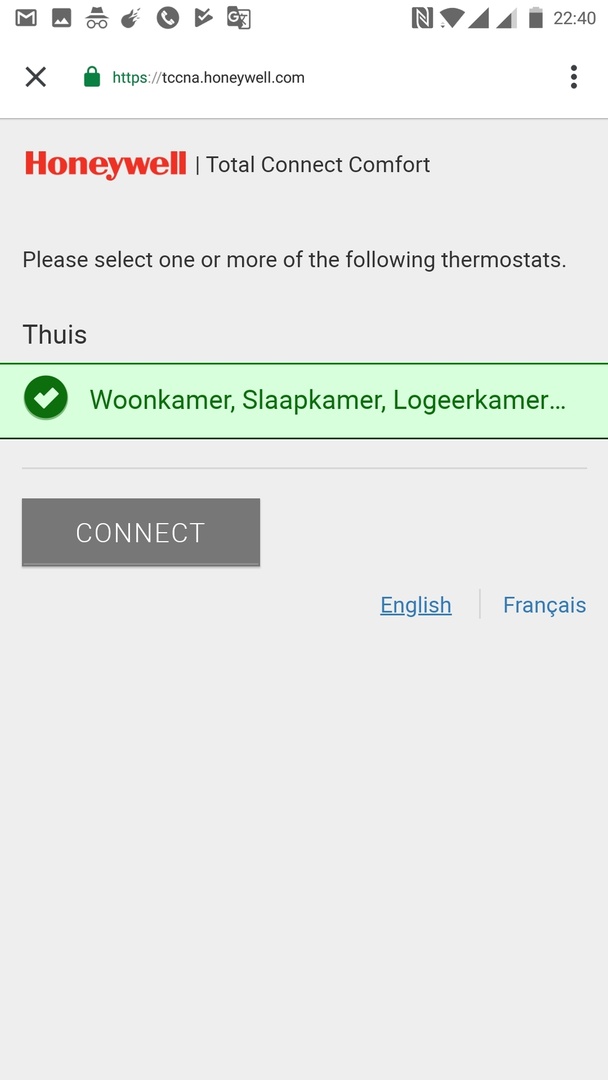Switch language to Français

pos(544,605)
